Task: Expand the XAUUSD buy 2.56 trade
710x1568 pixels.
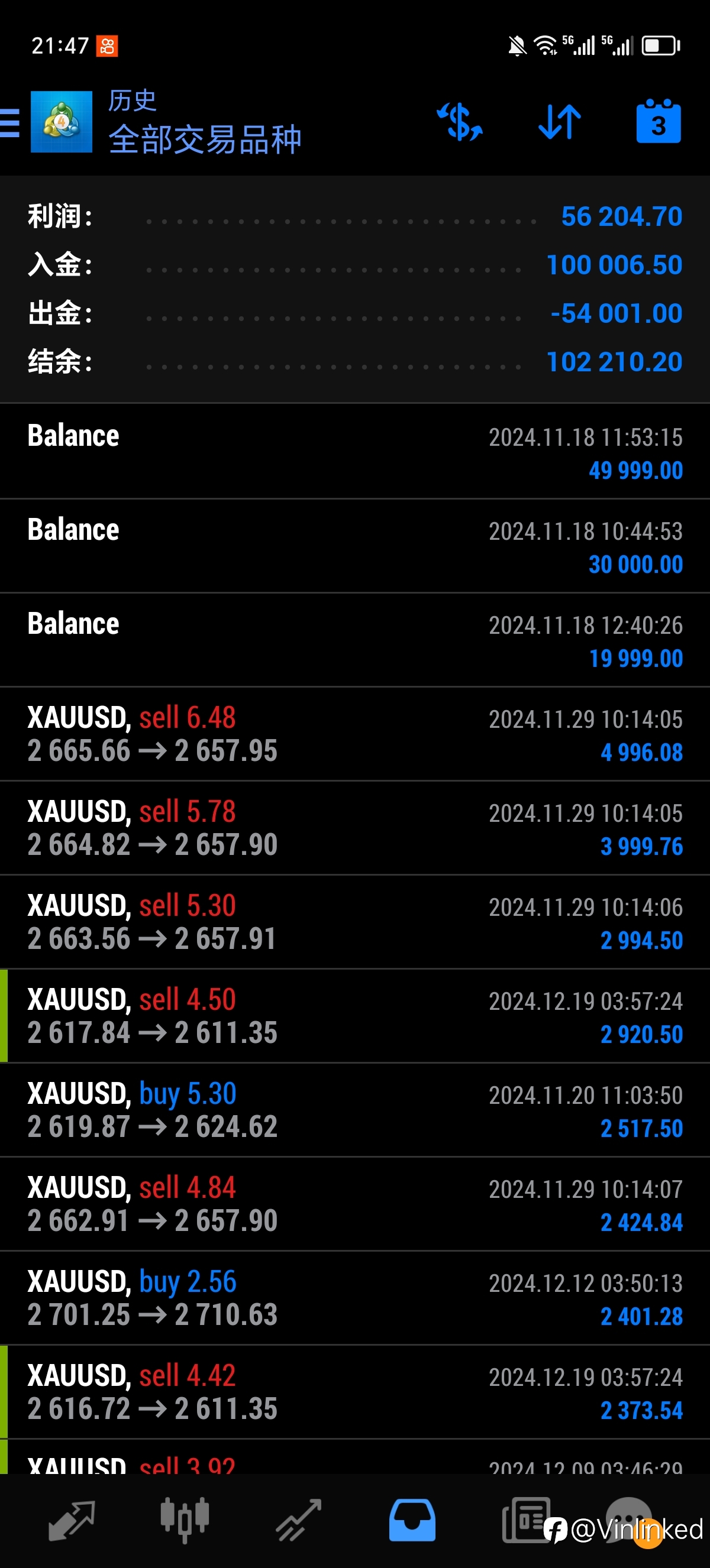Action: (355, 1298)
